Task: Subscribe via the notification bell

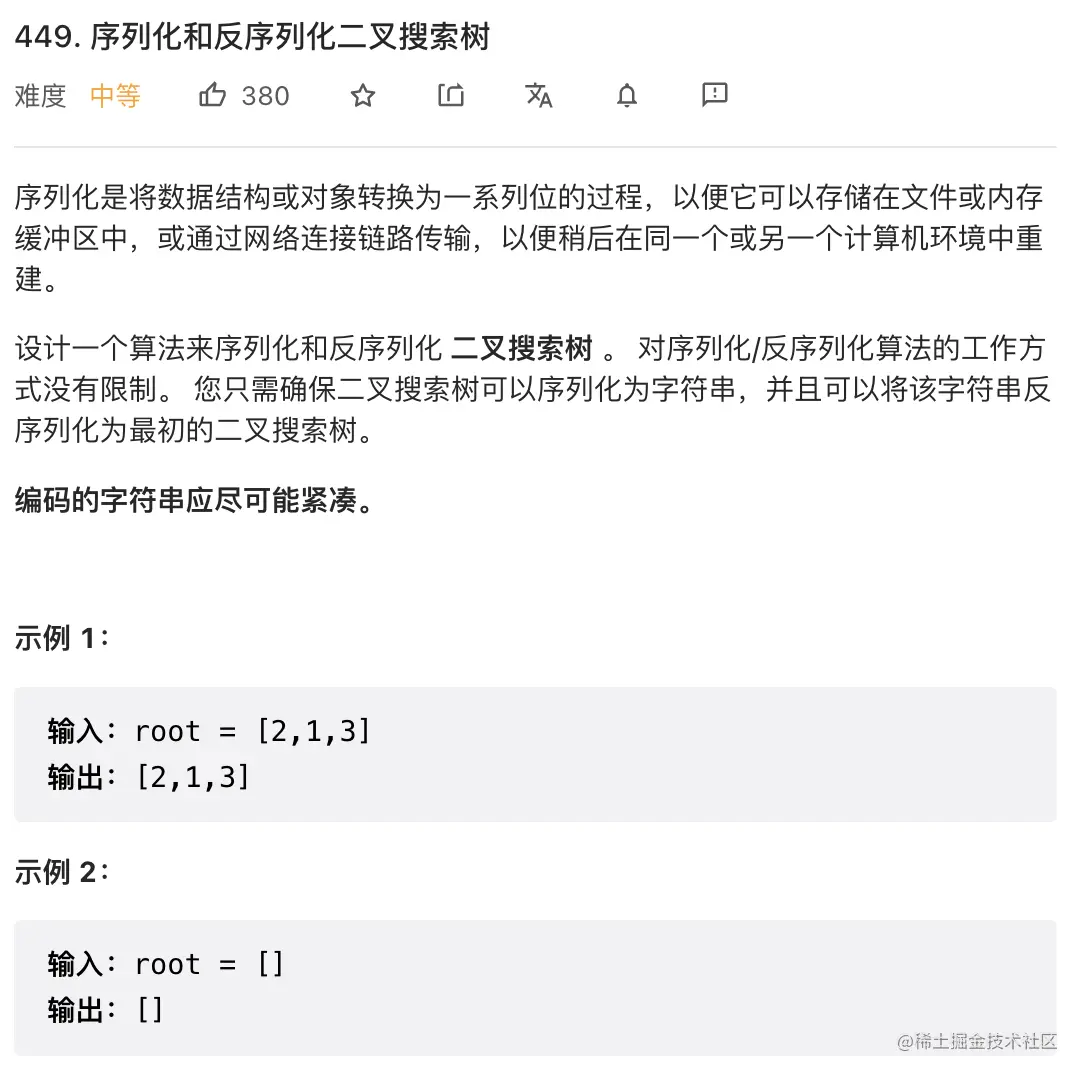Action: click(627, 96)
